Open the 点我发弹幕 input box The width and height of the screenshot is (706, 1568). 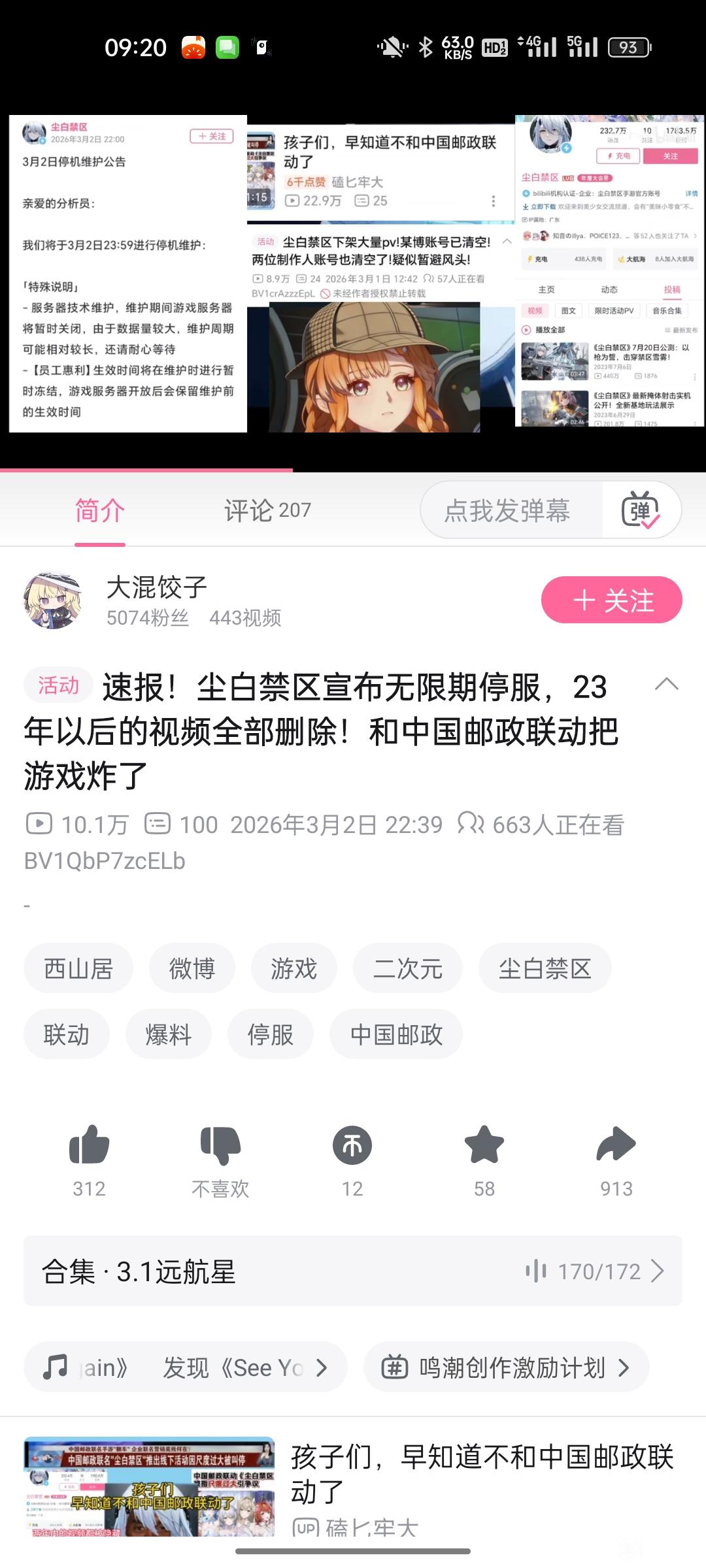[x=507, y=510]
